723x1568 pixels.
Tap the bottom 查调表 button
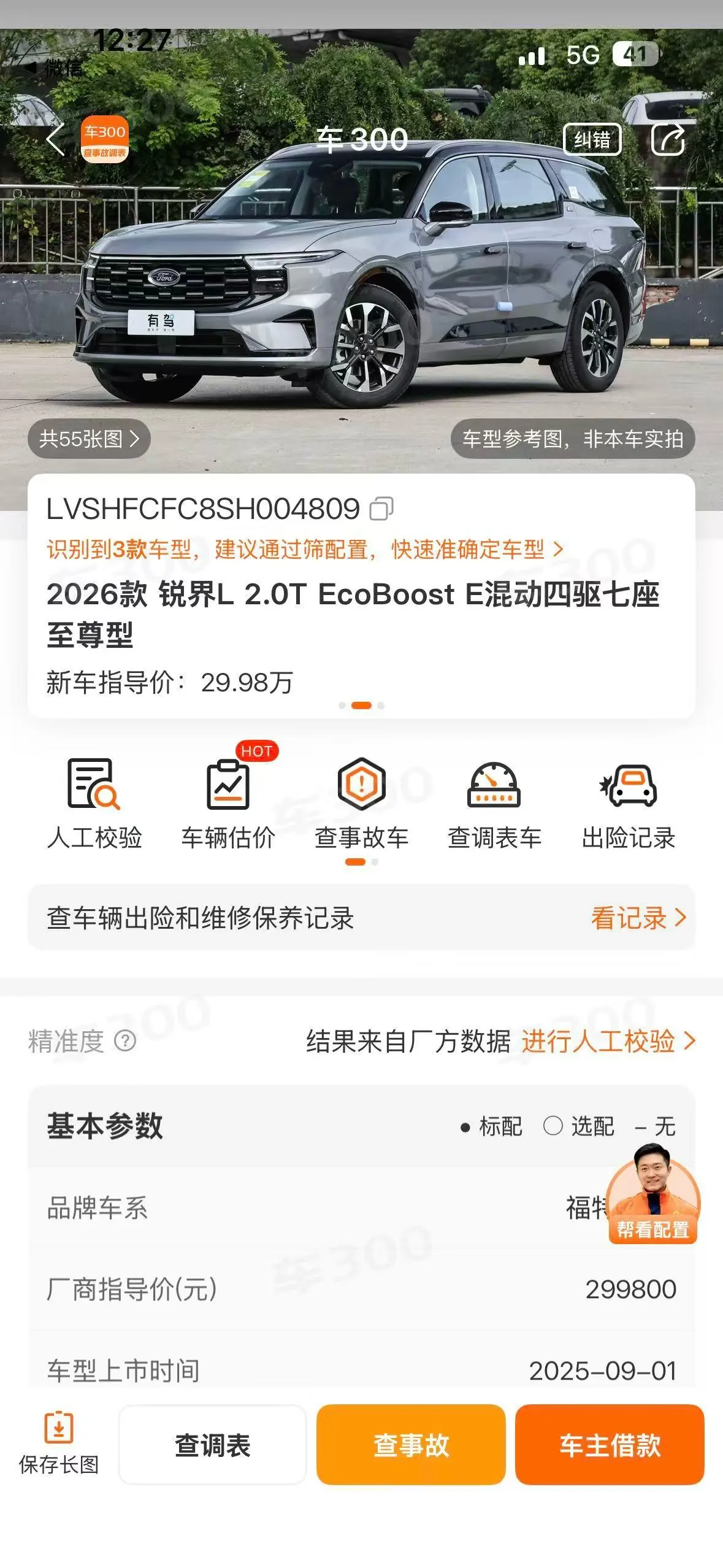click(x=212, y=1445)
